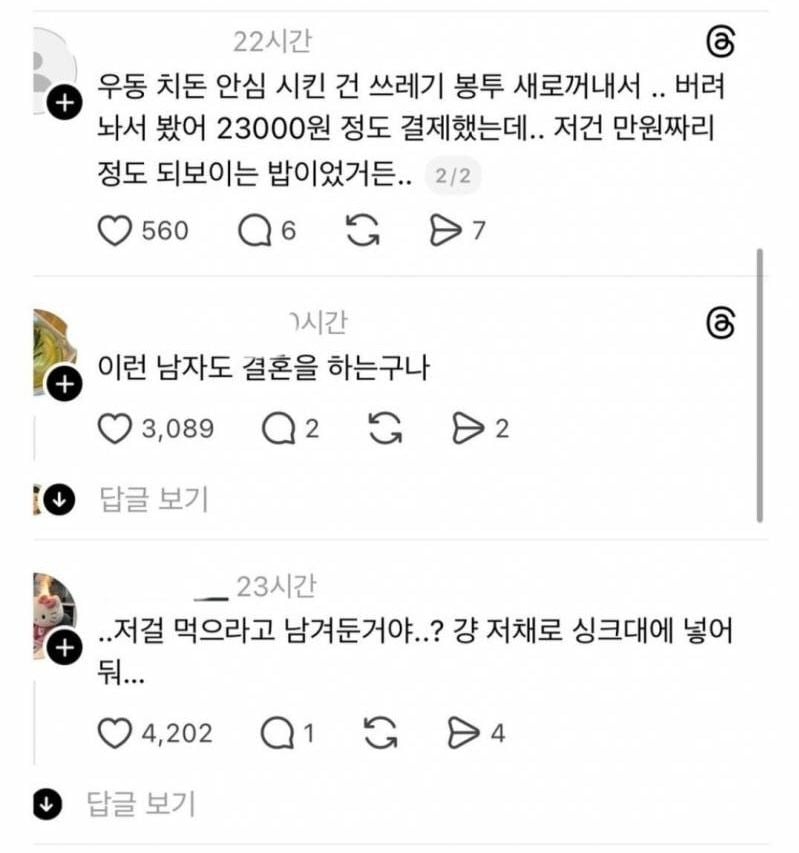Expand 답글 보기 under the 4,202-like comment
This screenshot has width=799, height=853.
pyautogui.click(x=140, y=802)
